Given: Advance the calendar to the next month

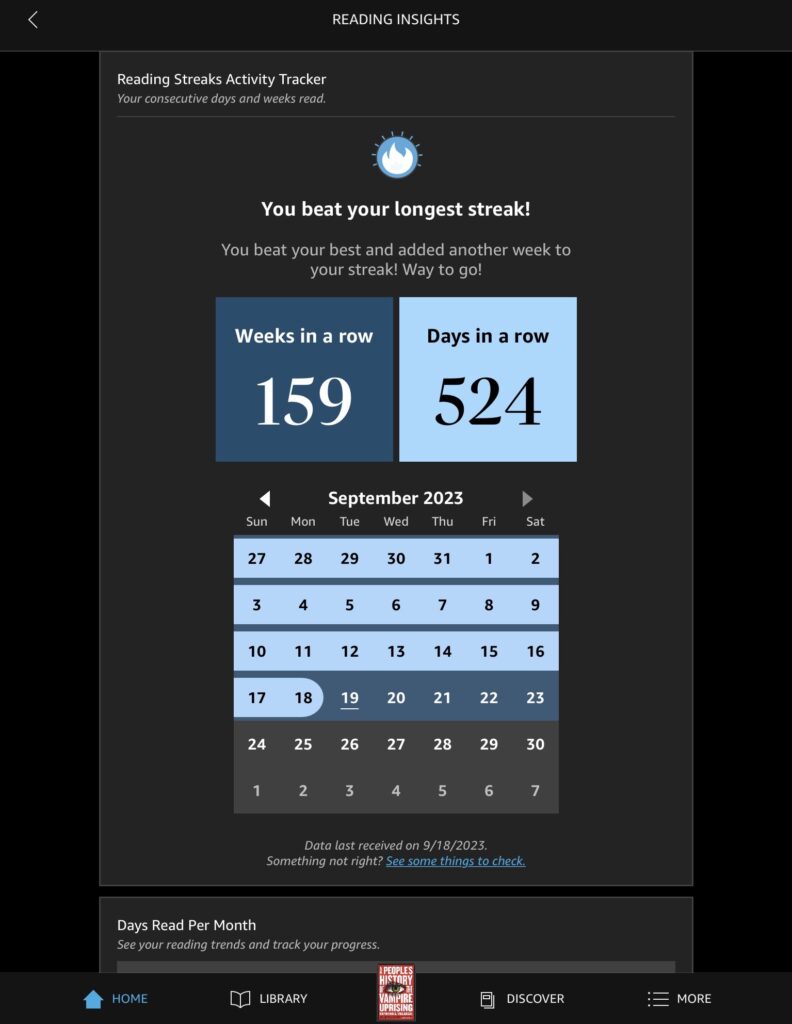Looking at the screenshot, I should point(527,499).
